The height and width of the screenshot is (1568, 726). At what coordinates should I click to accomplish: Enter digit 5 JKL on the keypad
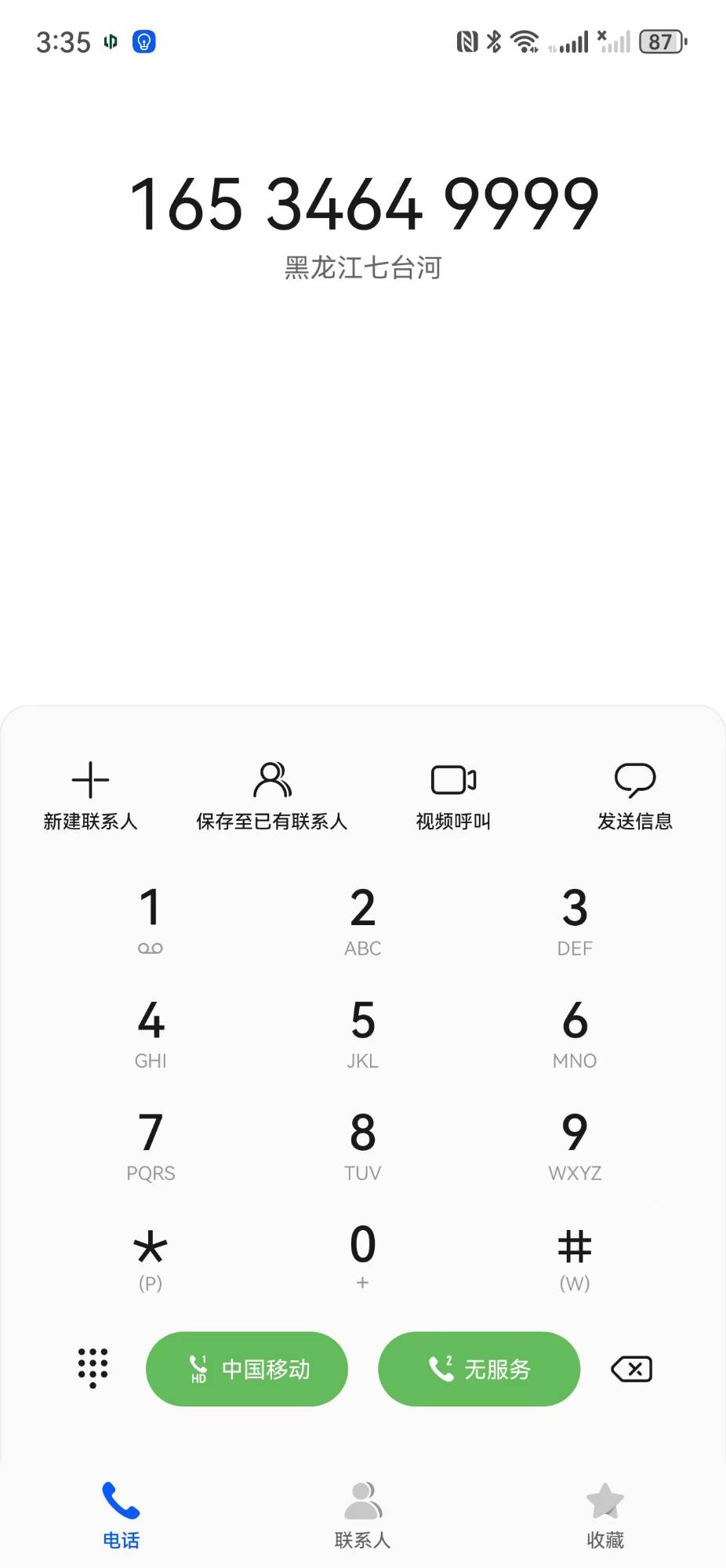[x=363, y=1033]
